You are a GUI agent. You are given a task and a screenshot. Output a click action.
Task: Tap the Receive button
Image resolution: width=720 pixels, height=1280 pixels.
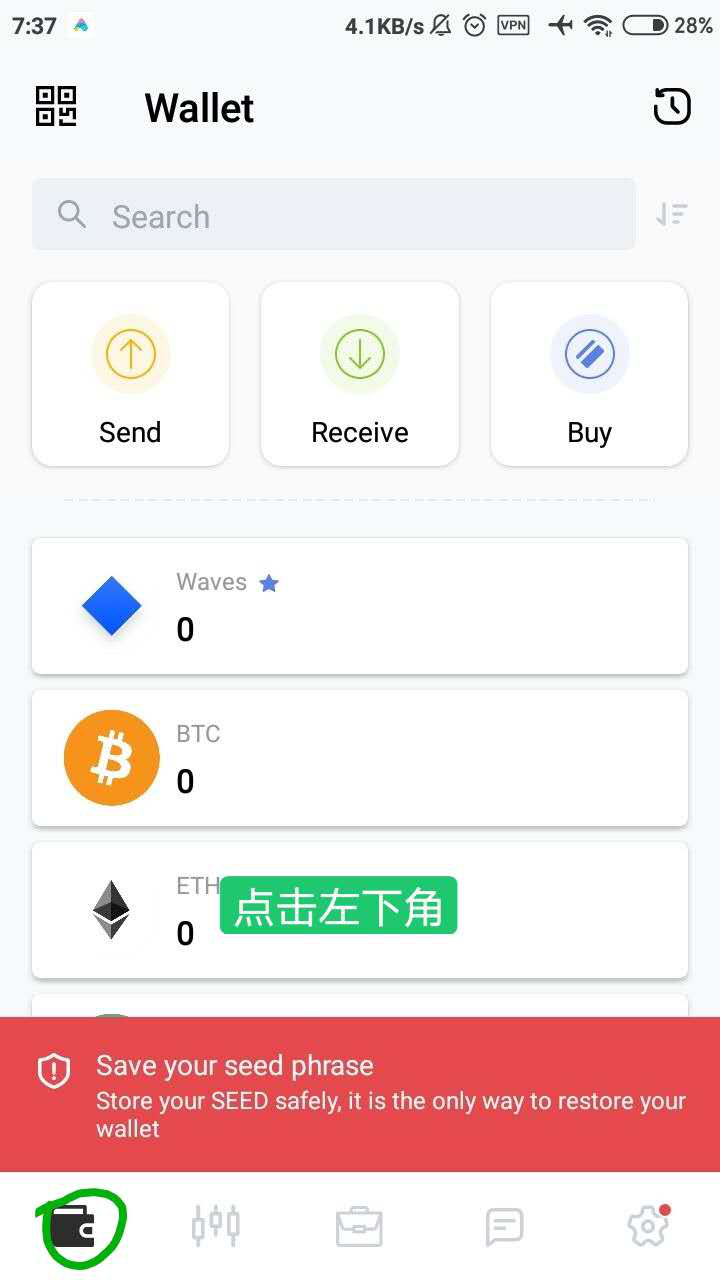tap(359, 375)
